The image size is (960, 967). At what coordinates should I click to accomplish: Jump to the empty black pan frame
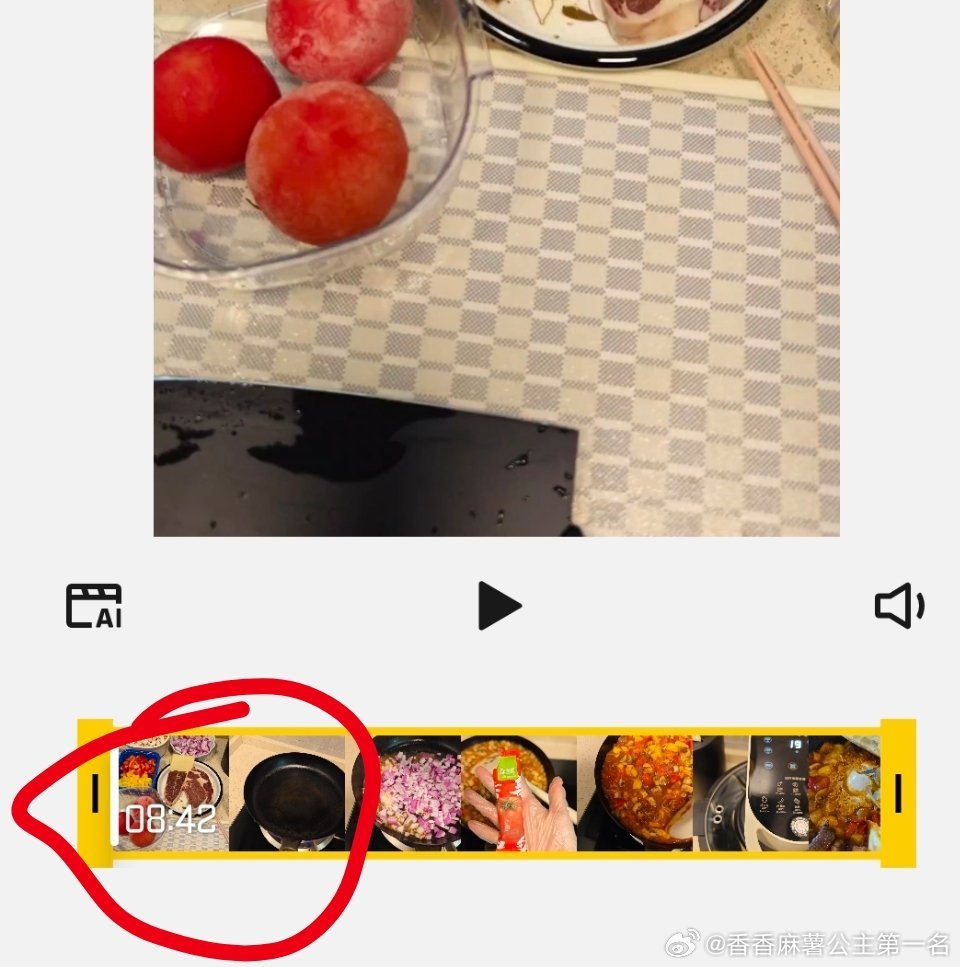(290, 793)
